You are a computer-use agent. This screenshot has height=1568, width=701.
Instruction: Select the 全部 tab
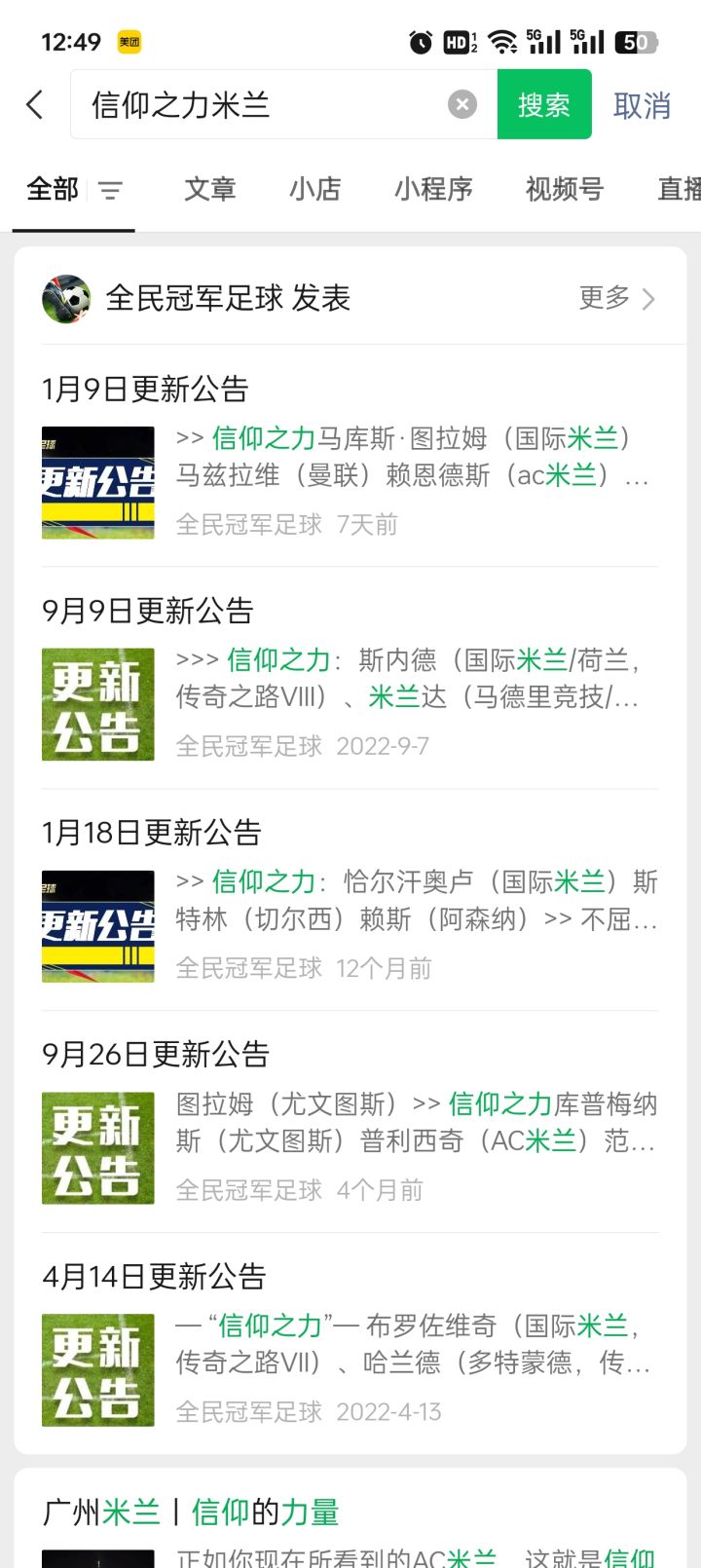click(x=53, y=189)
